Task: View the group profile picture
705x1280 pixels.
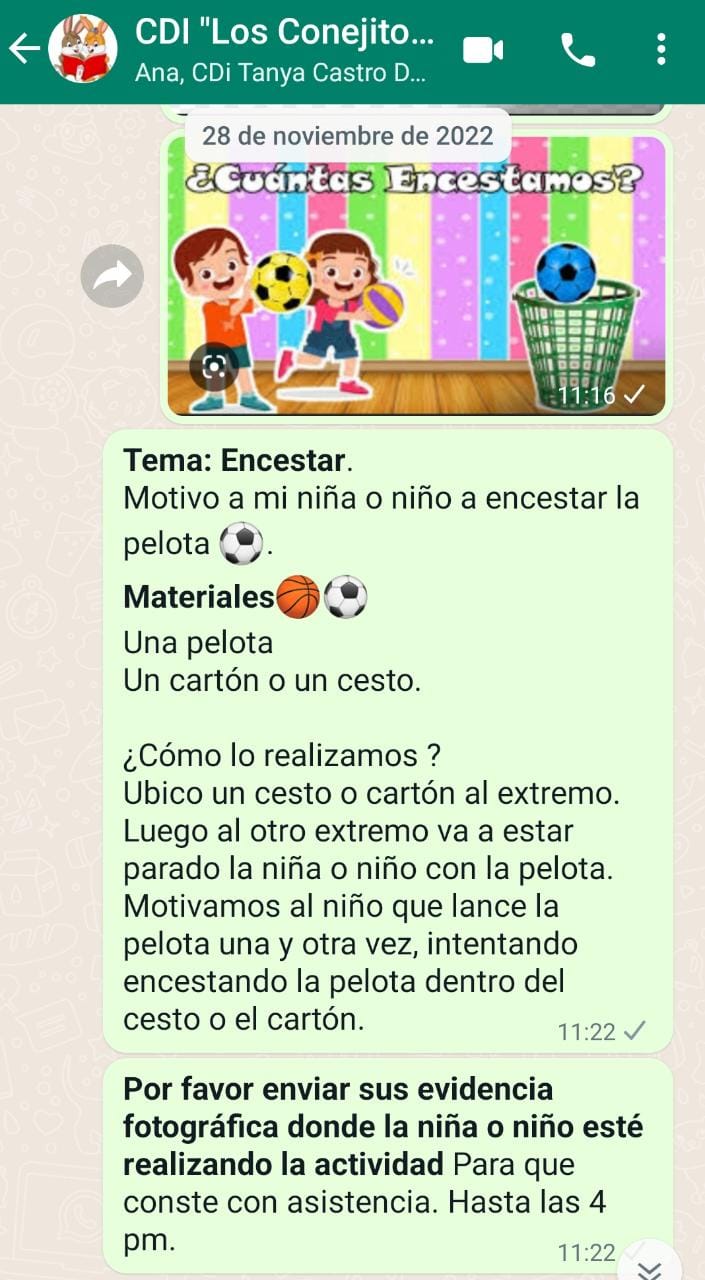Action: [82, 49]
